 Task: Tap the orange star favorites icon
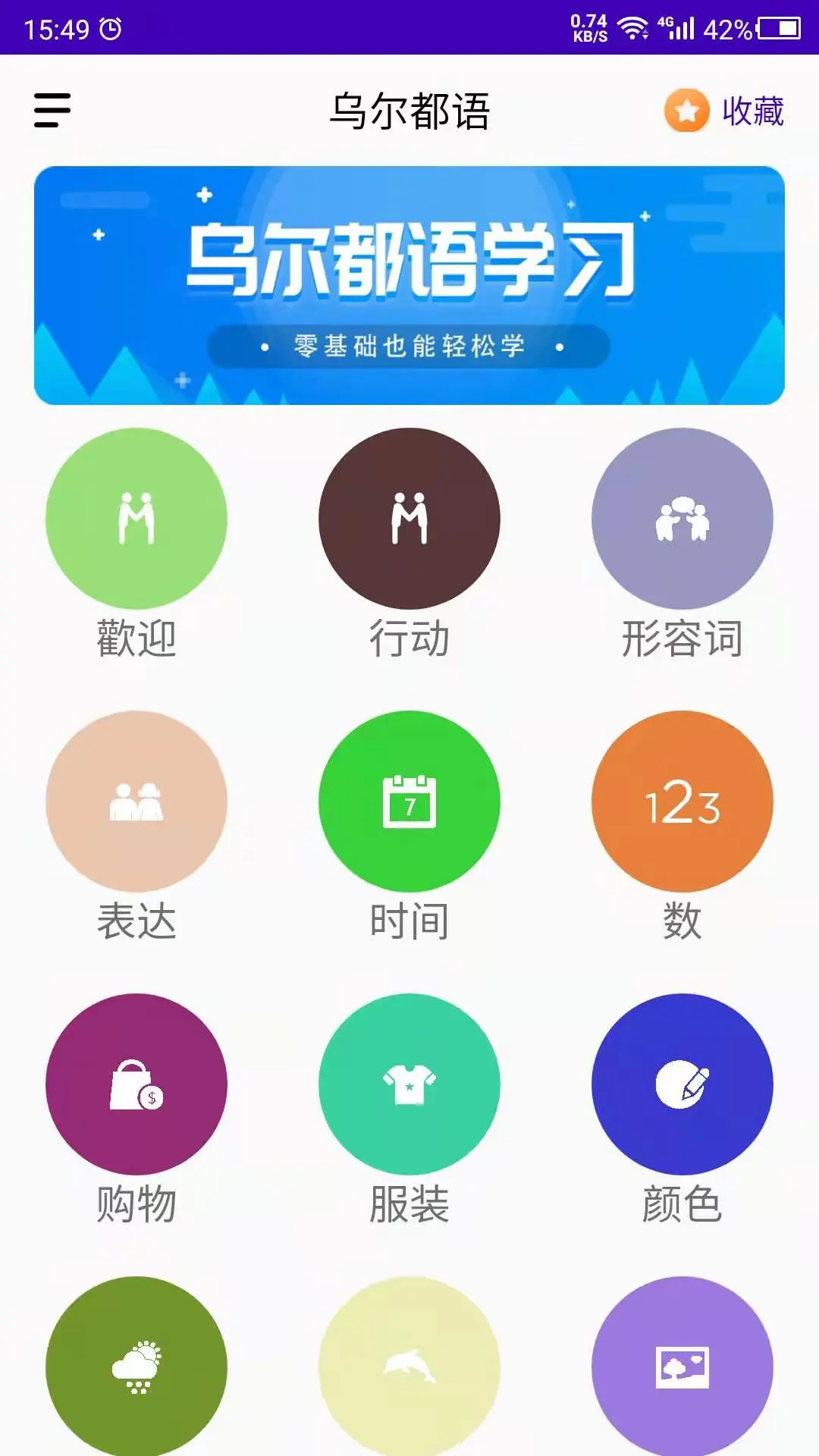click(x=685, y=110)
